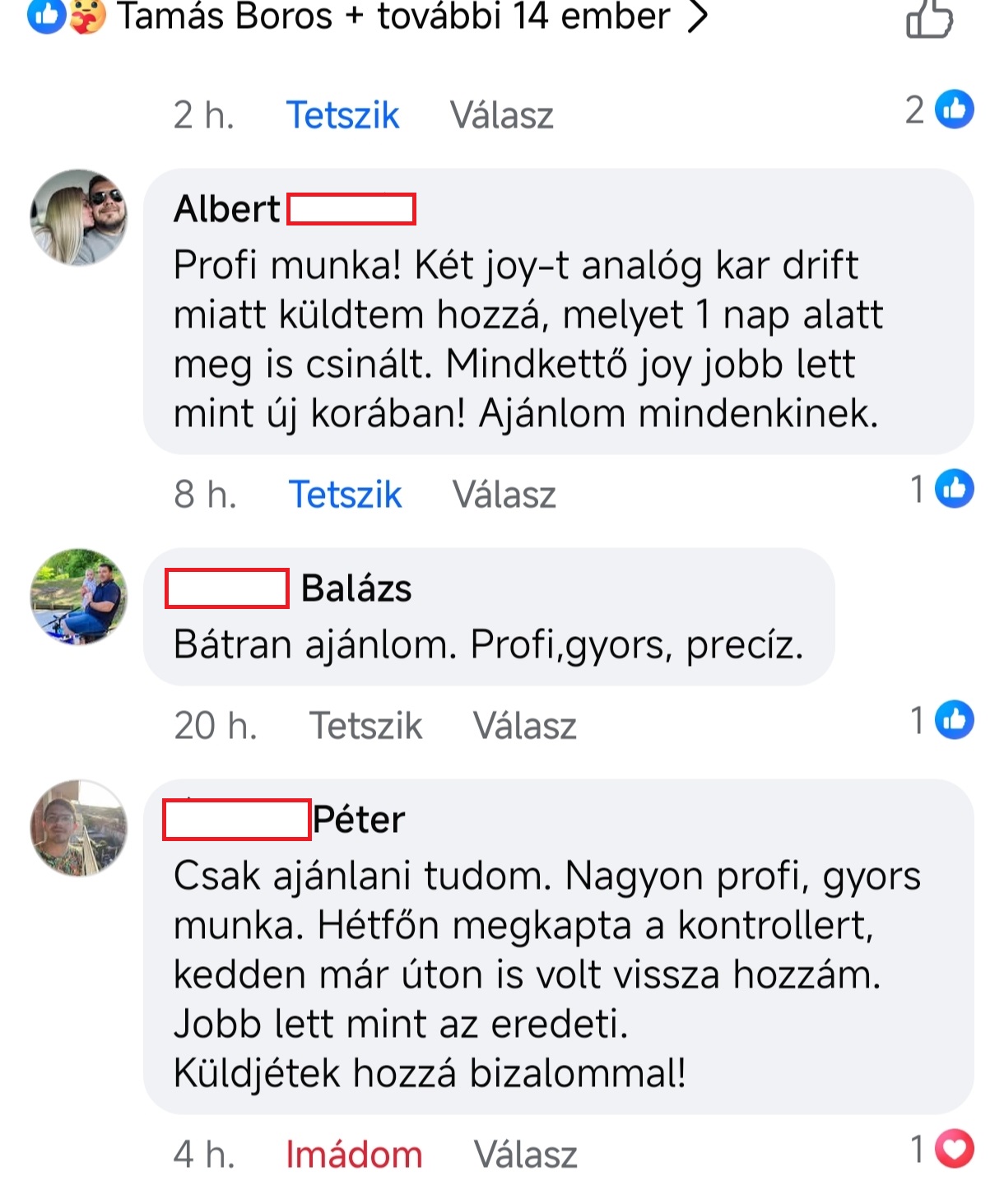The height and width of the screenshot is (1204, 1004).
Task: Tap Tetszik under the 2 h. comment
Action: click(342, 115)
